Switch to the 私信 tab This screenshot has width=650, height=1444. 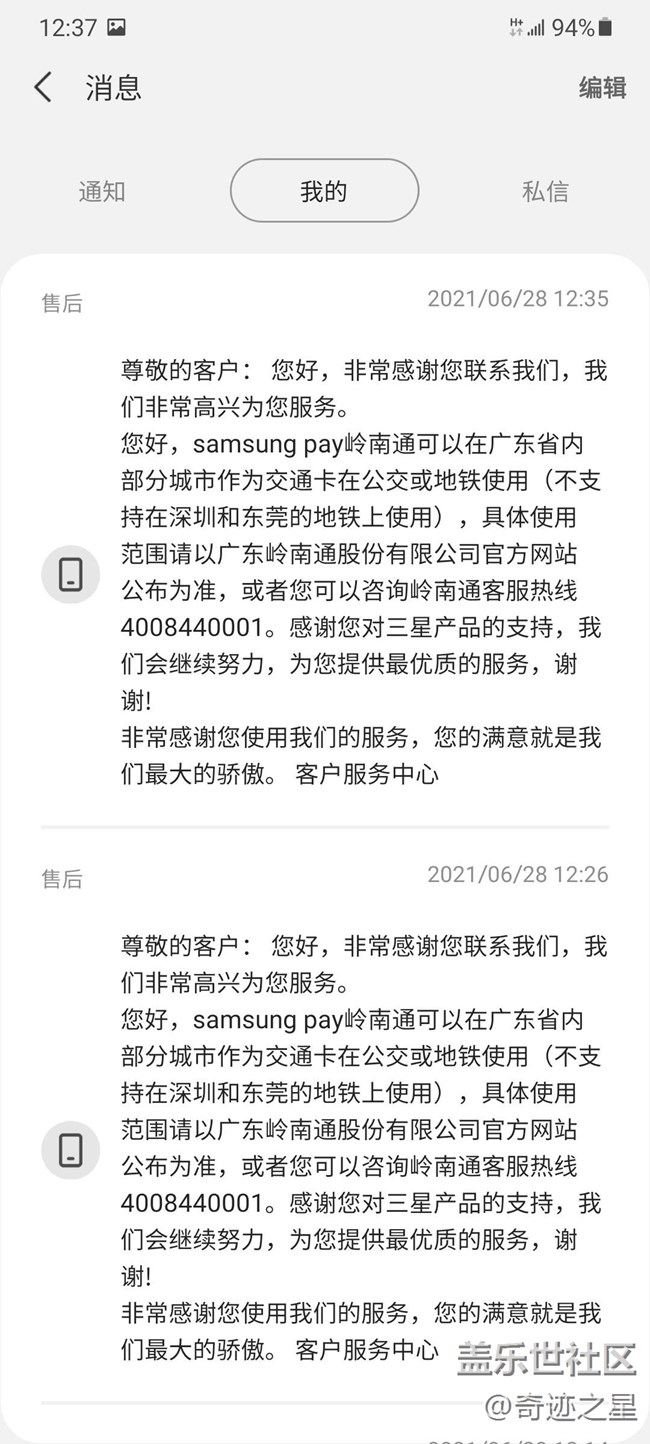[545, 191]
